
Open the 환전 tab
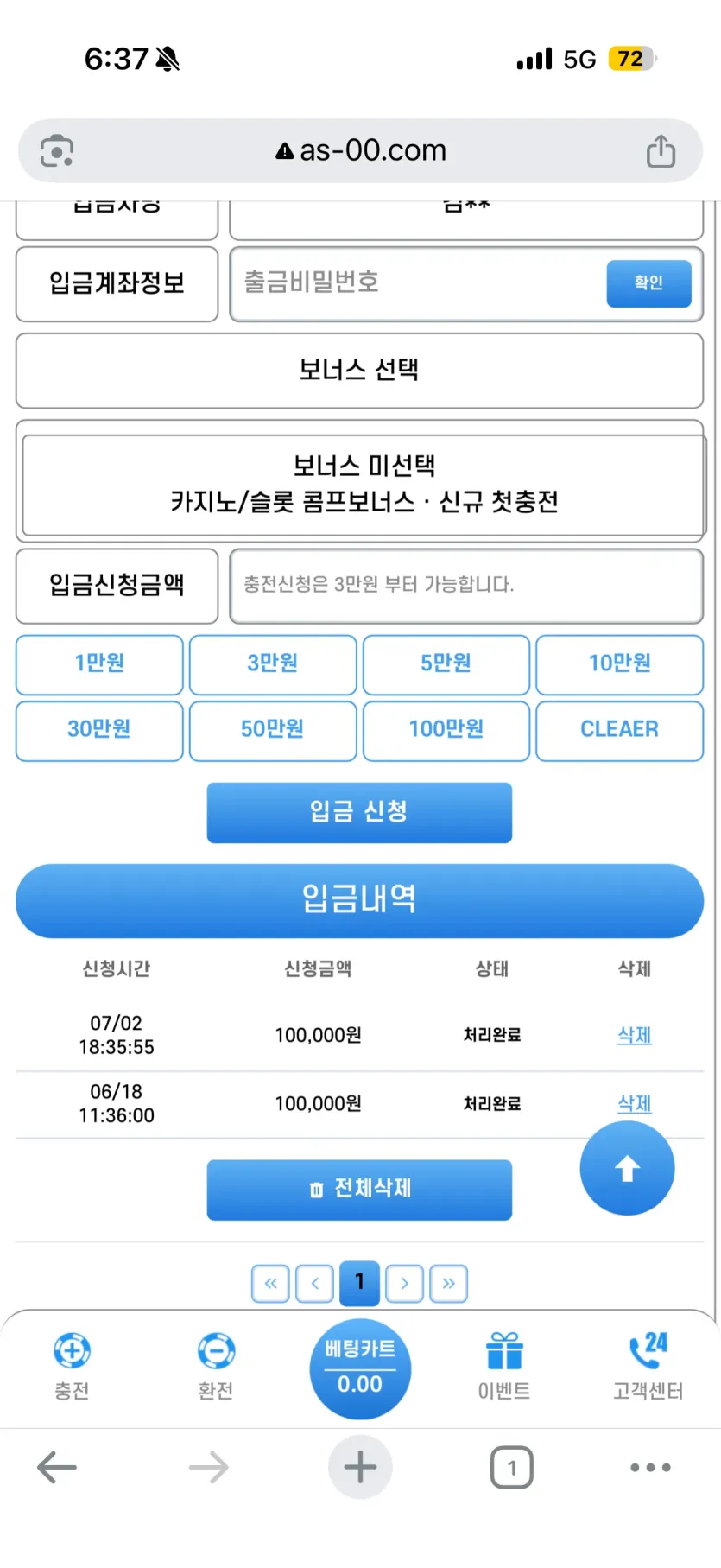coord(216,1367)
